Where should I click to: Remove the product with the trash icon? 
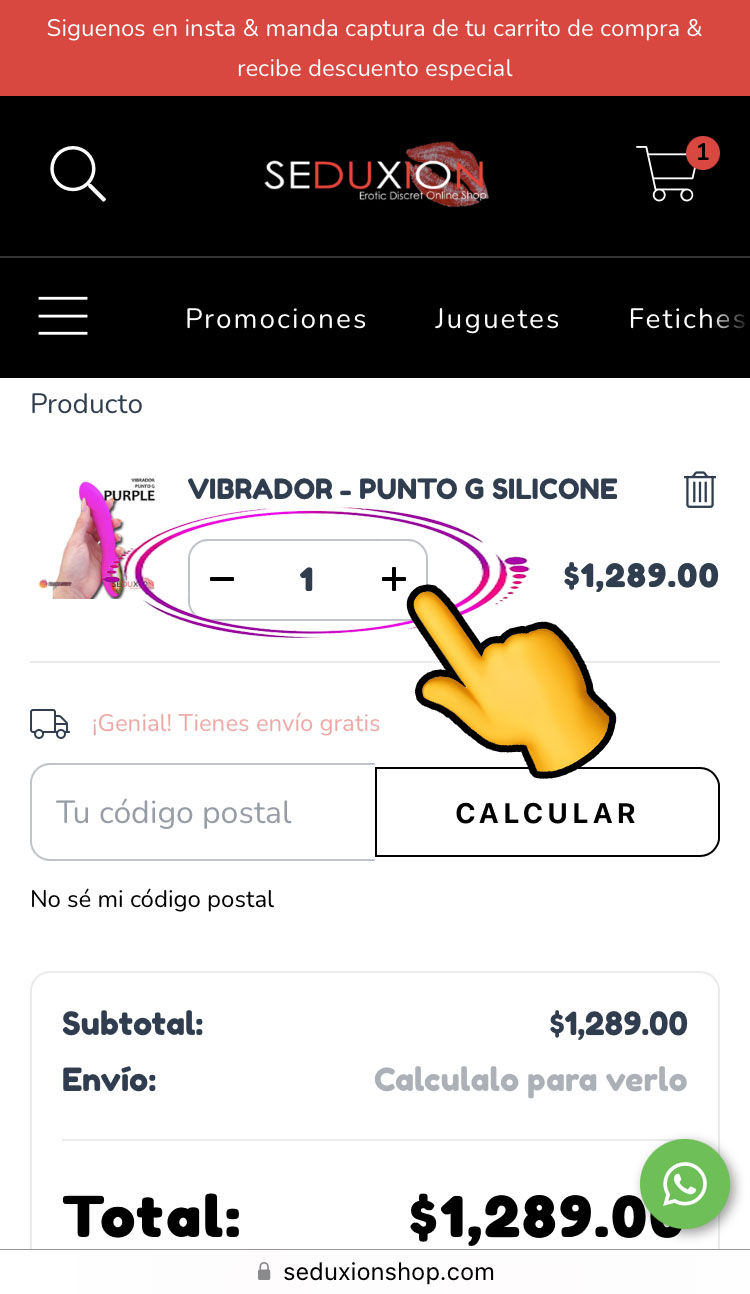[700, 490]
